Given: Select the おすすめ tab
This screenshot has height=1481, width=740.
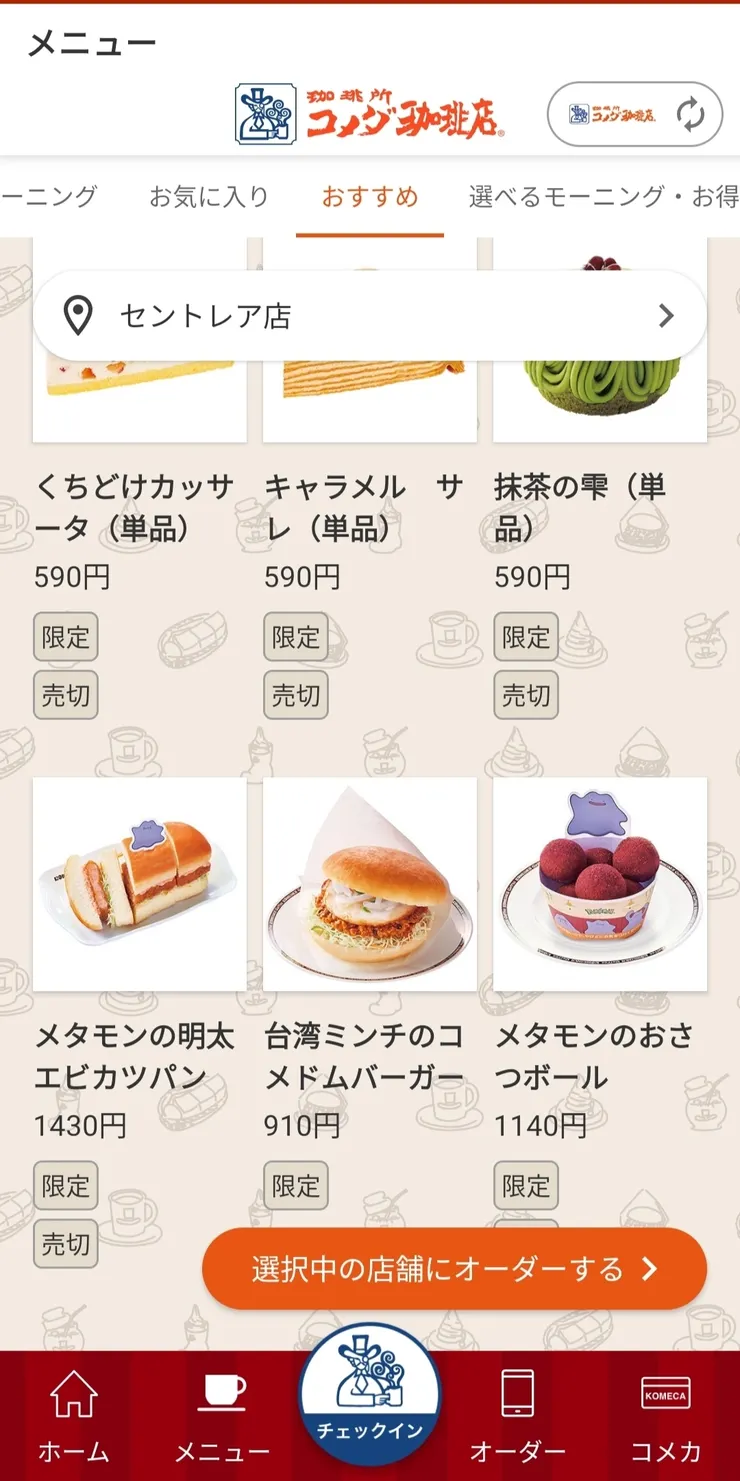Looking at the screenshot, I should [x=369, y=197].
